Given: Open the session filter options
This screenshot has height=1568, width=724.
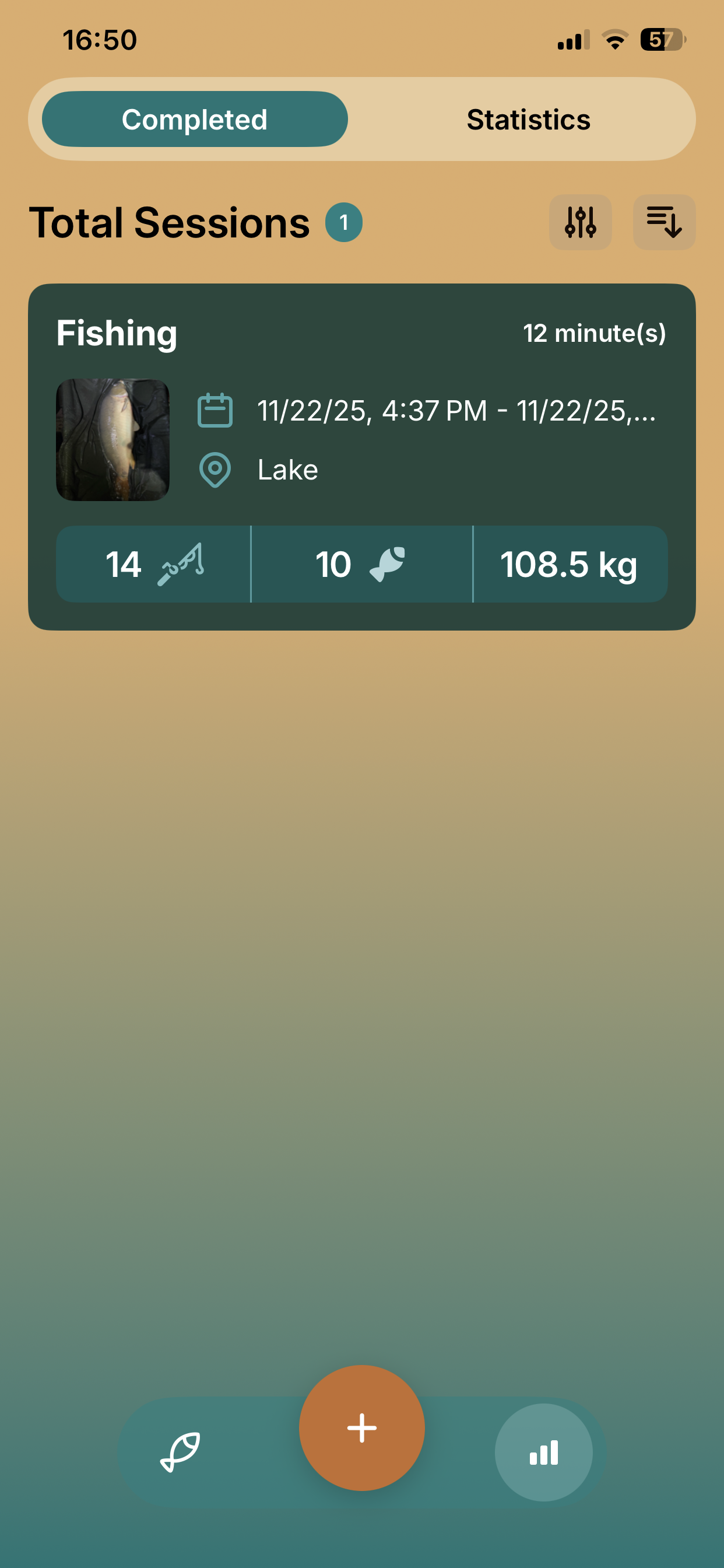Looking at the screenshot, I should click(x=580, y=222).
